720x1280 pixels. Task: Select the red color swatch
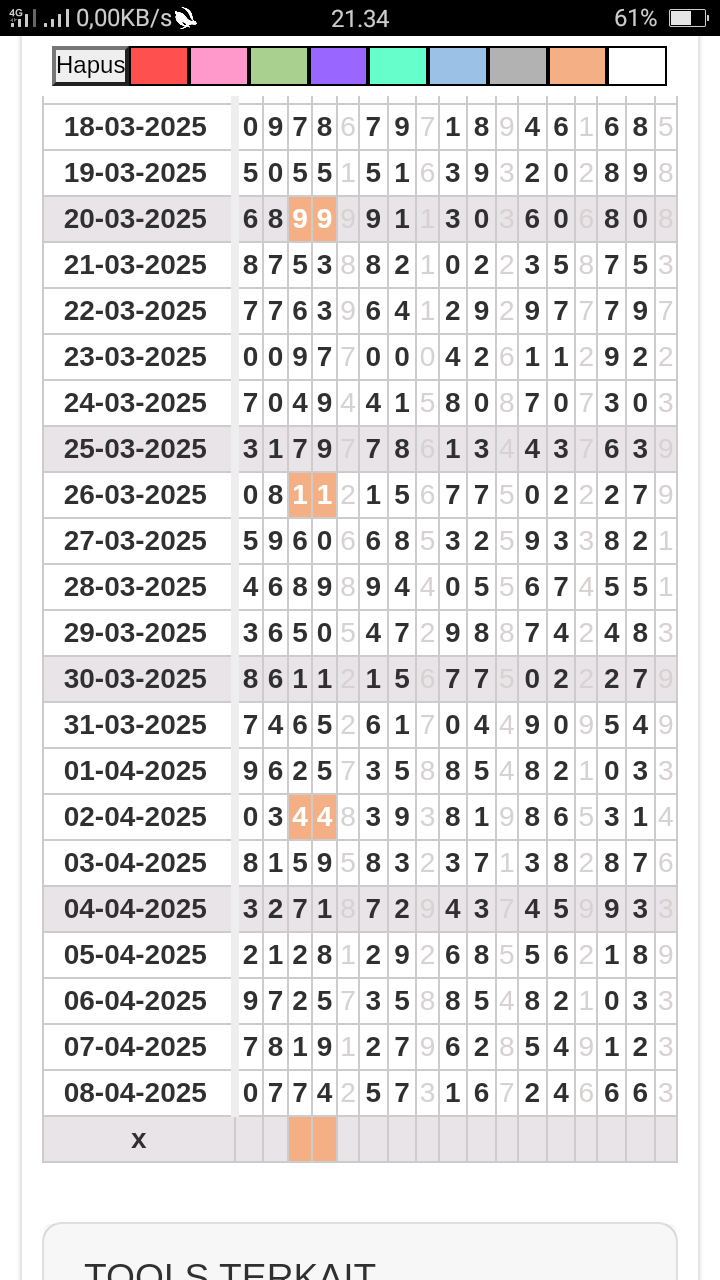tap(159, 66)
